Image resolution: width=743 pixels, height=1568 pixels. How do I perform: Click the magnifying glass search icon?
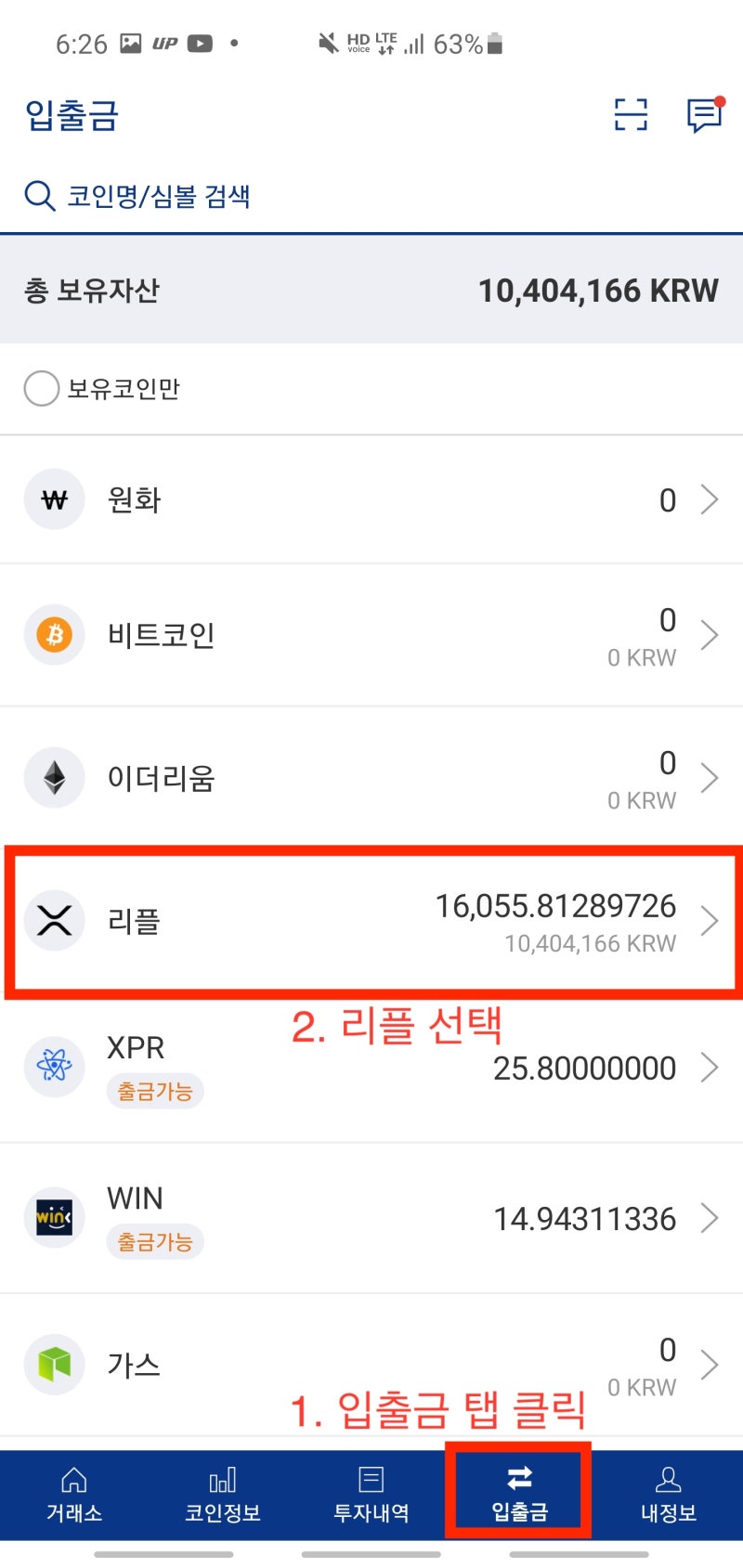[38, 195]
